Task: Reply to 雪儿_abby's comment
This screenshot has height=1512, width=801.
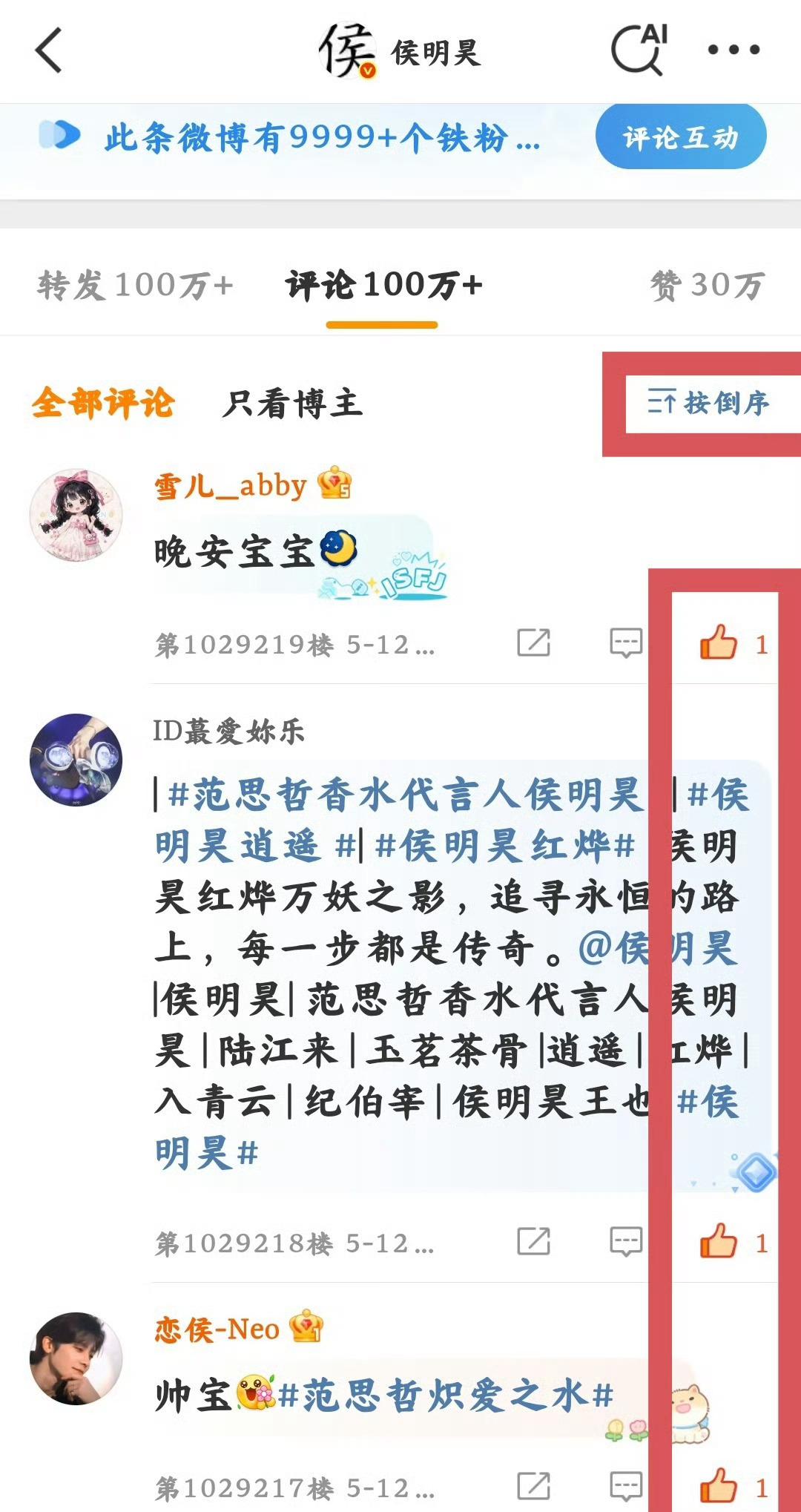Action: point(626,642)
